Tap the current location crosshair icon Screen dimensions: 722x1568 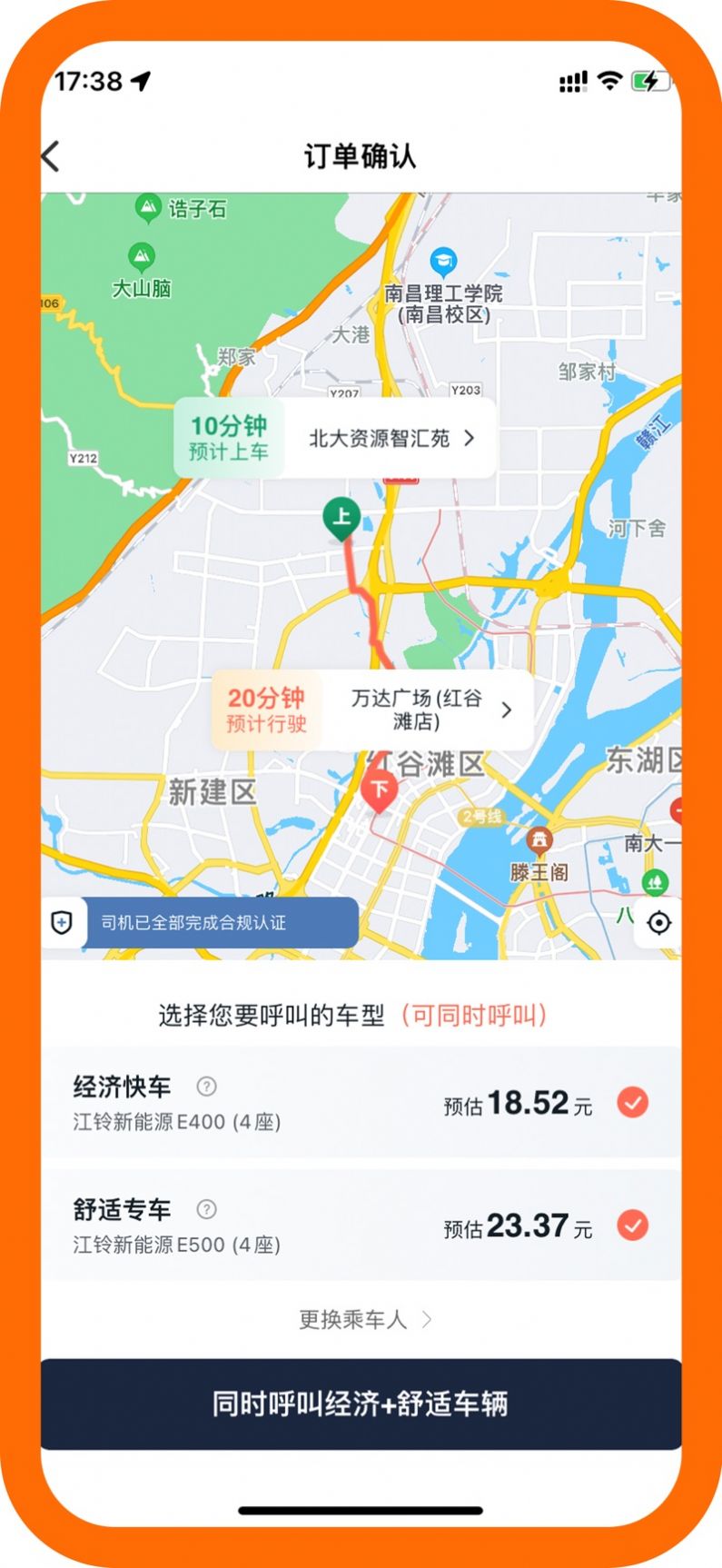pos(659,923)
